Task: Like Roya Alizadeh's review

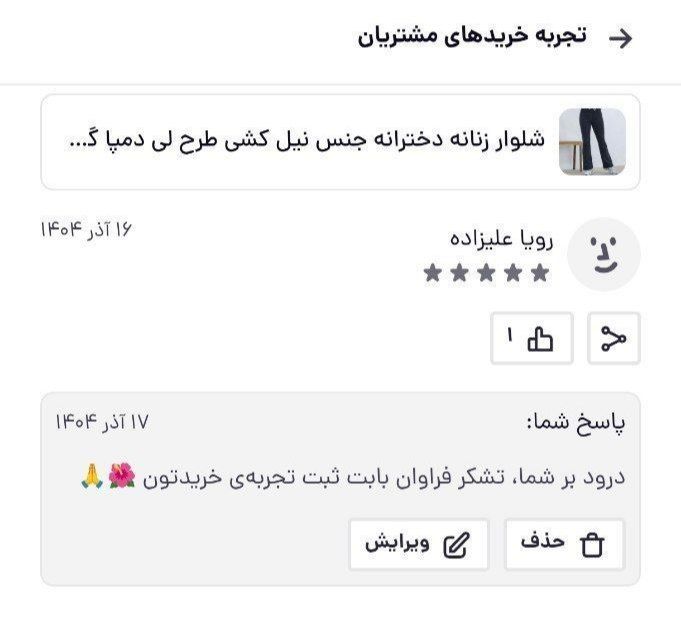Action: click(x=531, y=339)
